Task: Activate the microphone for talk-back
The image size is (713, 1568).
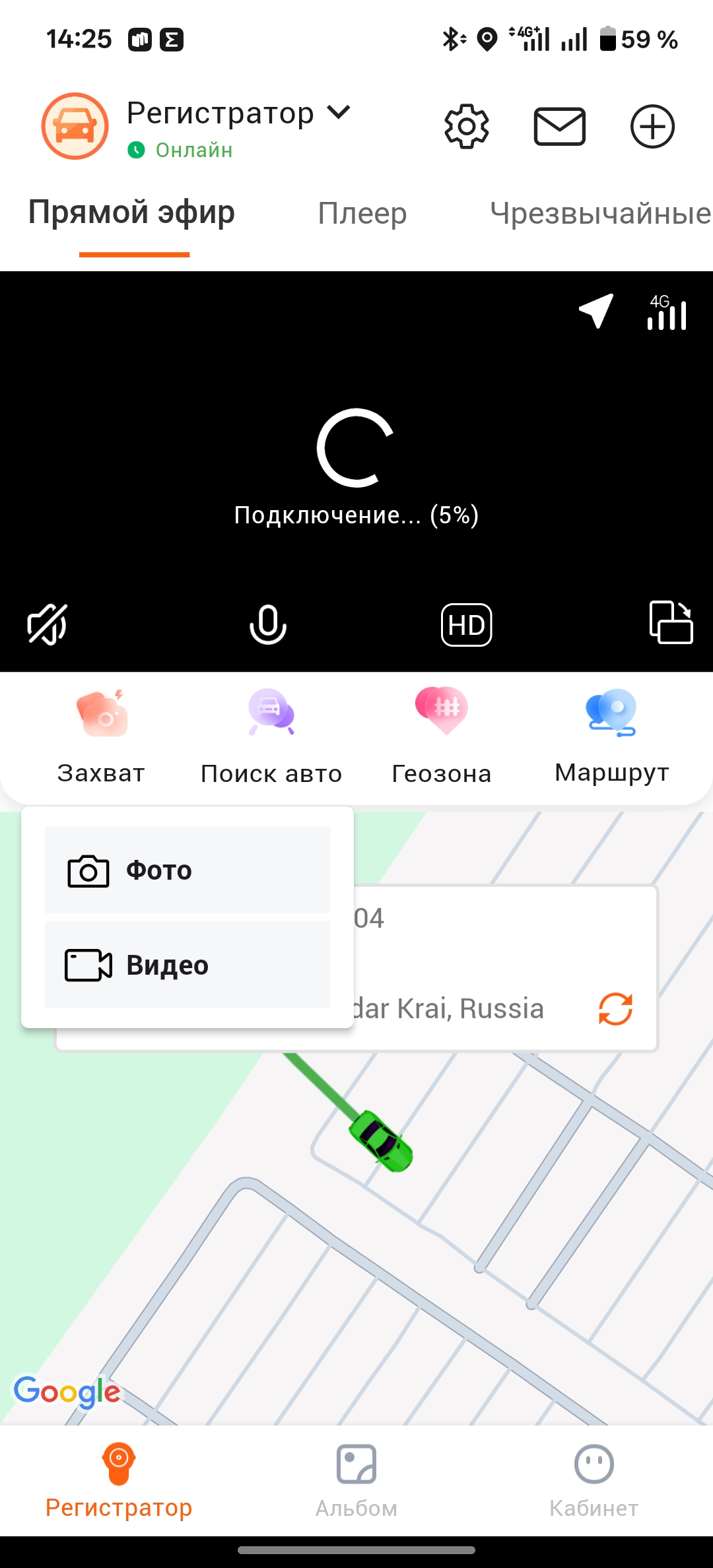Action: pyautogui.click(x=268, y=624)
